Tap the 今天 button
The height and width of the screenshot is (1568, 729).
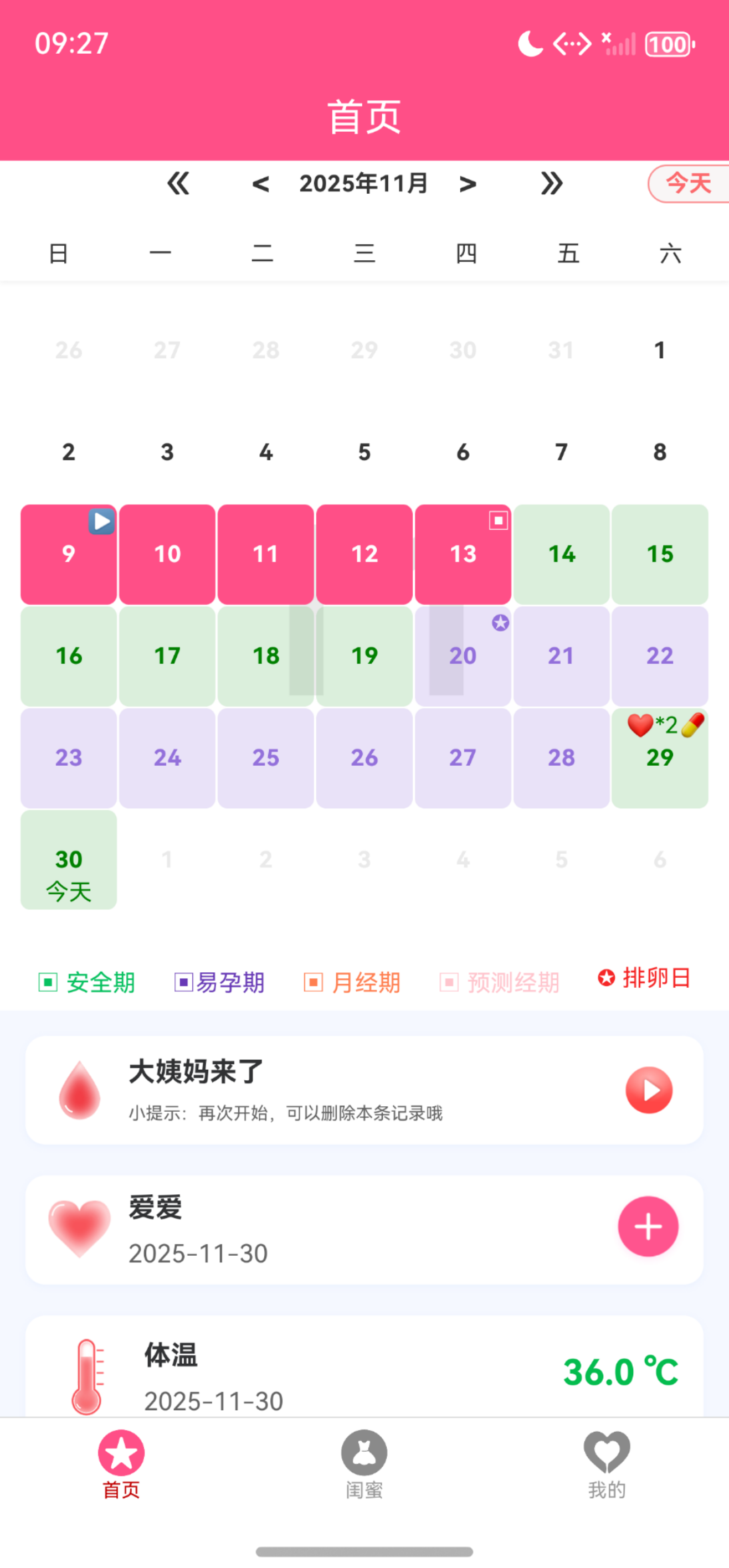pos(688,183)
